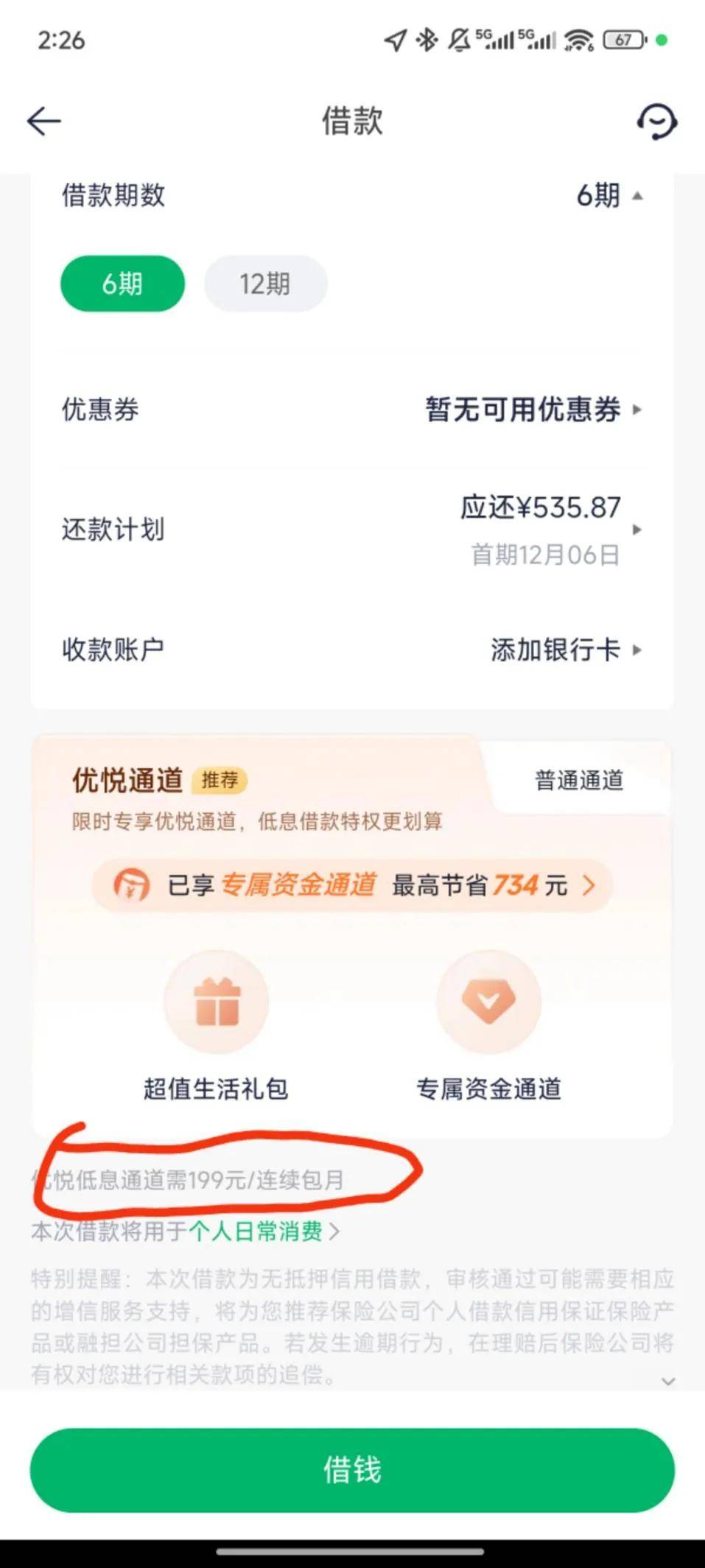Viewport: 705px width, 1568px height.
Task: Open the customer service headset icon
Action: coord(656,122)
